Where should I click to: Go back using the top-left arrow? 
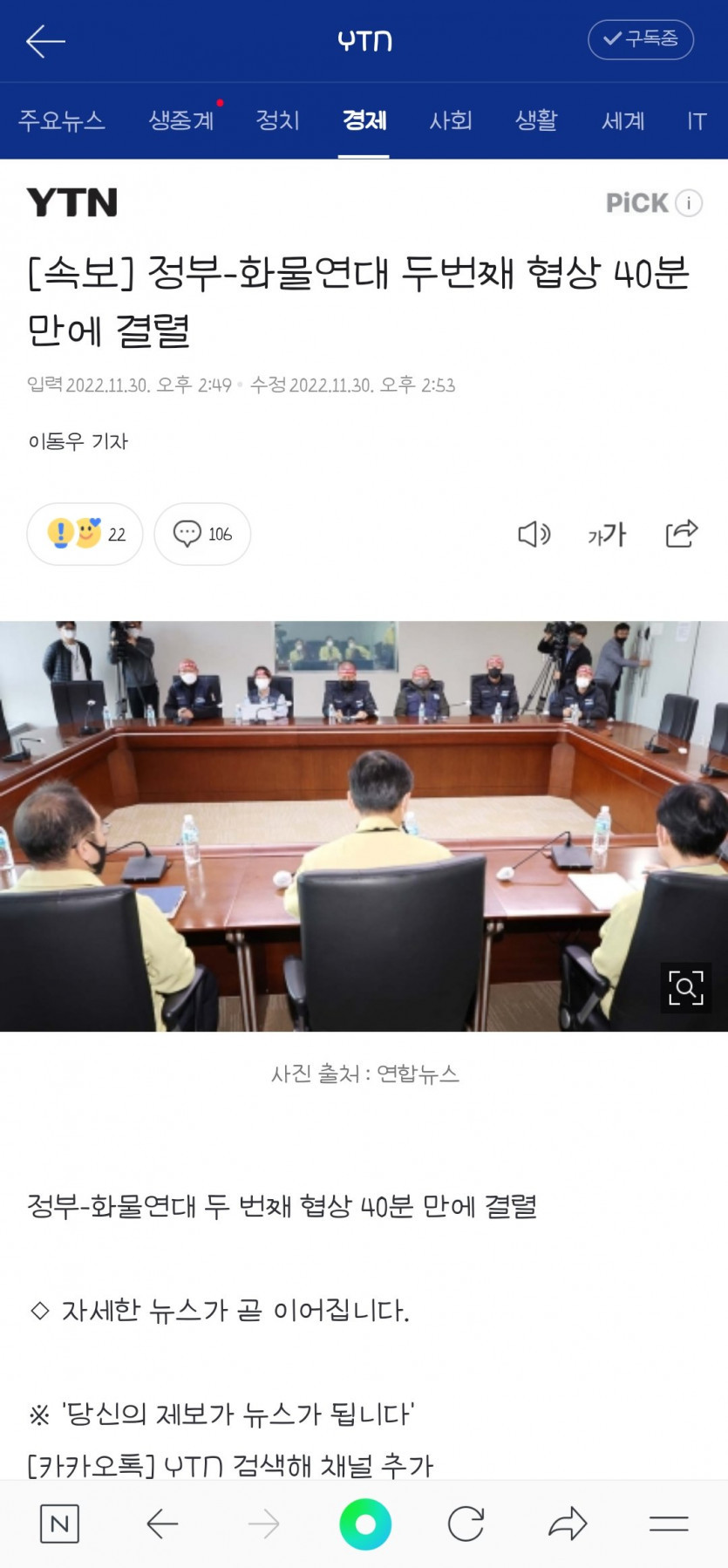tap(45, 41)
